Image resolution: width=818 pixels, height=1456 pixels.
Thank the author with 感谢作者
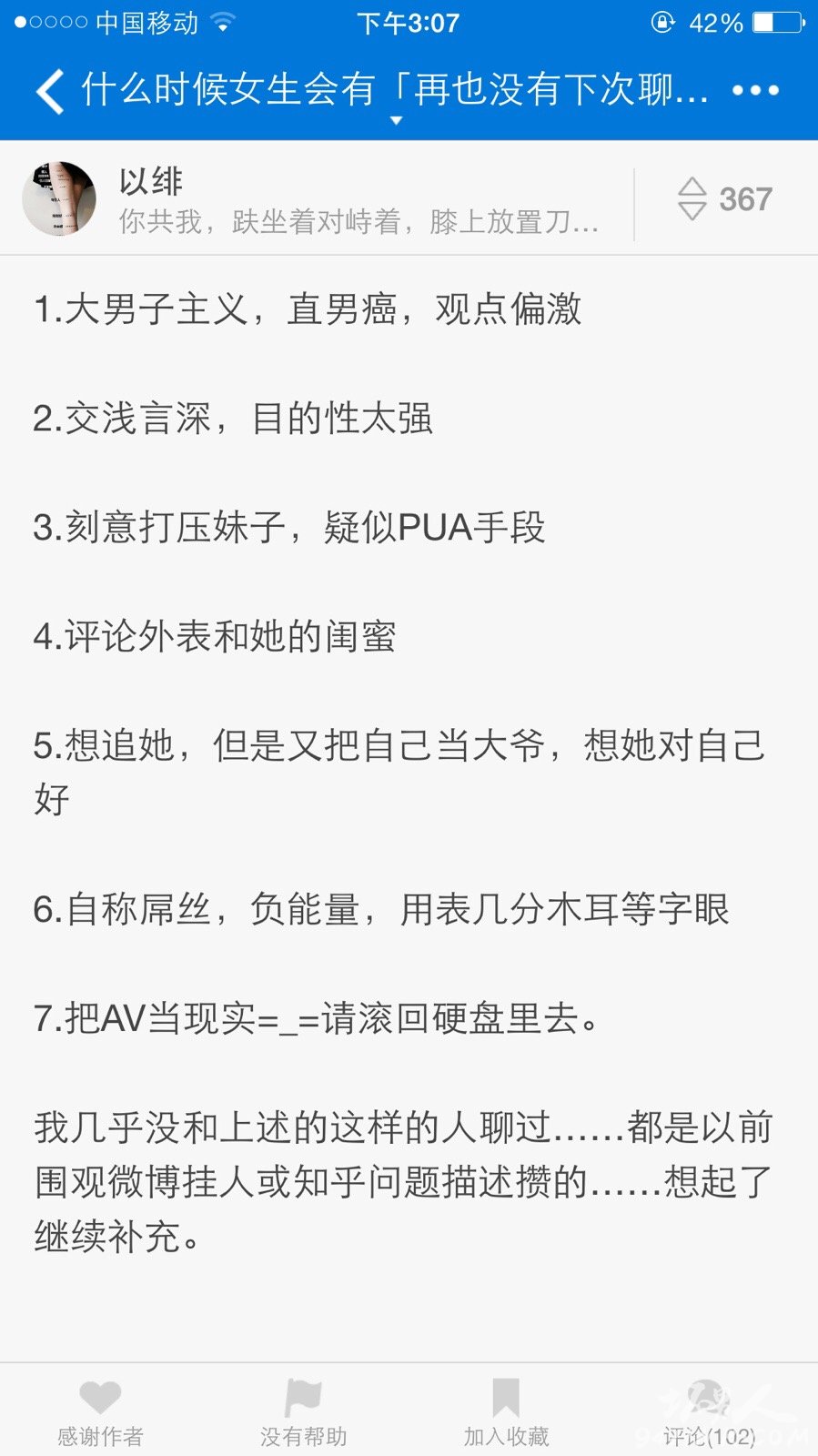(100, 1411)
